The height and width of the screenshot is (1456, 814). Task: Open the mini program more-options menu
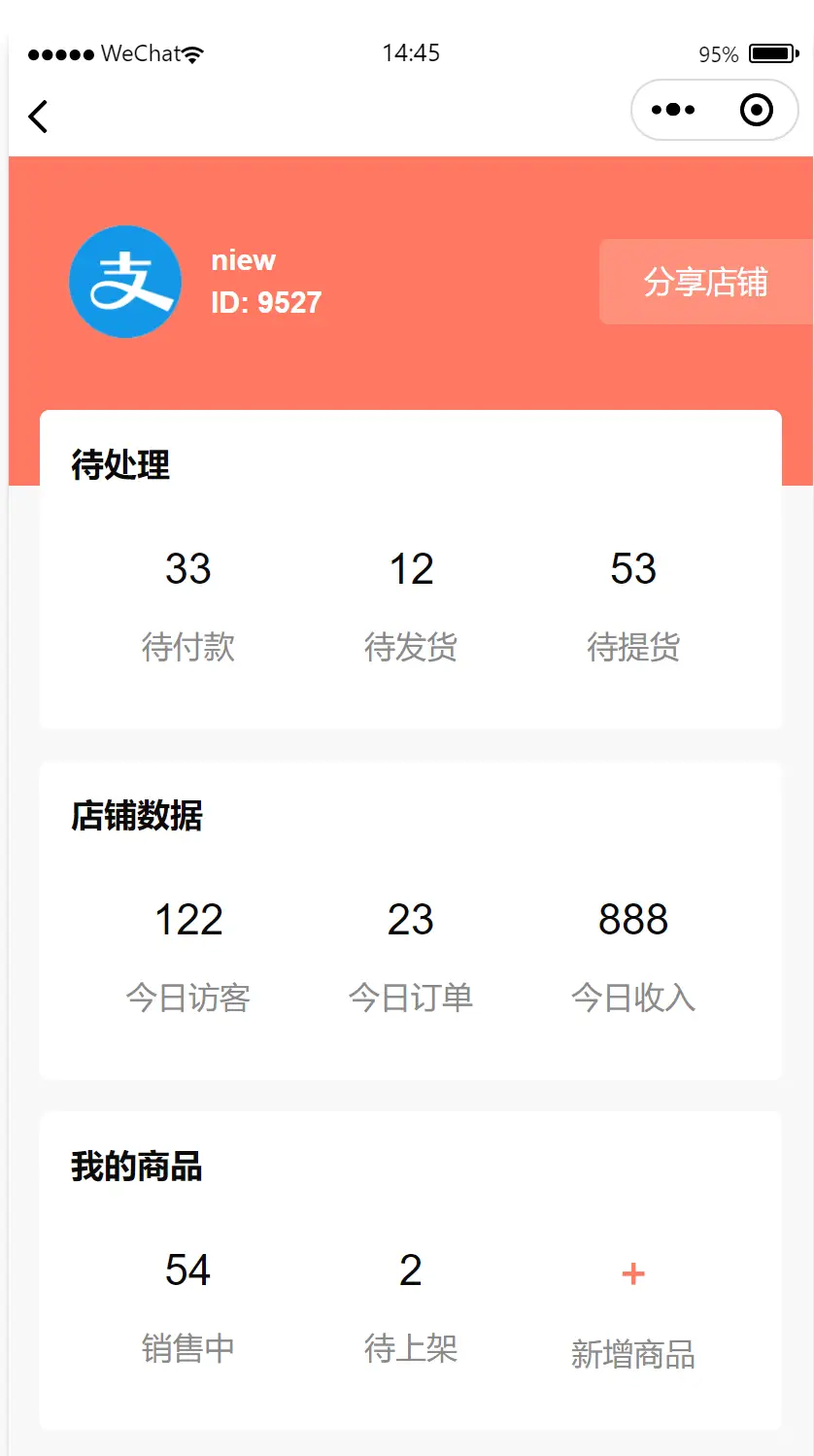pyautogui.click(x=673, y=110)
